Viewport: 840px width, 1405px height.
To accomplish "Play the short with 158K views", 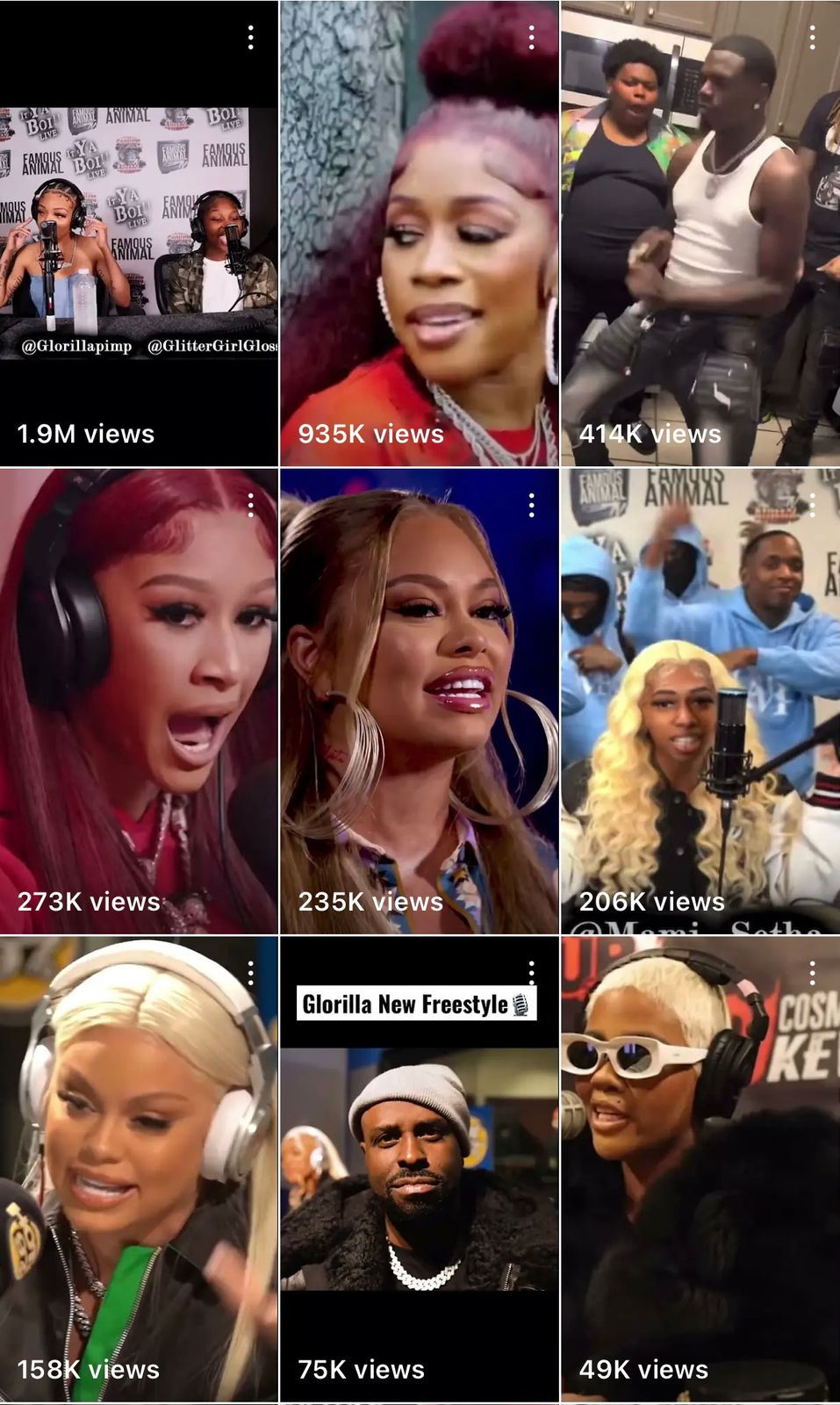I will (139, 1169).
